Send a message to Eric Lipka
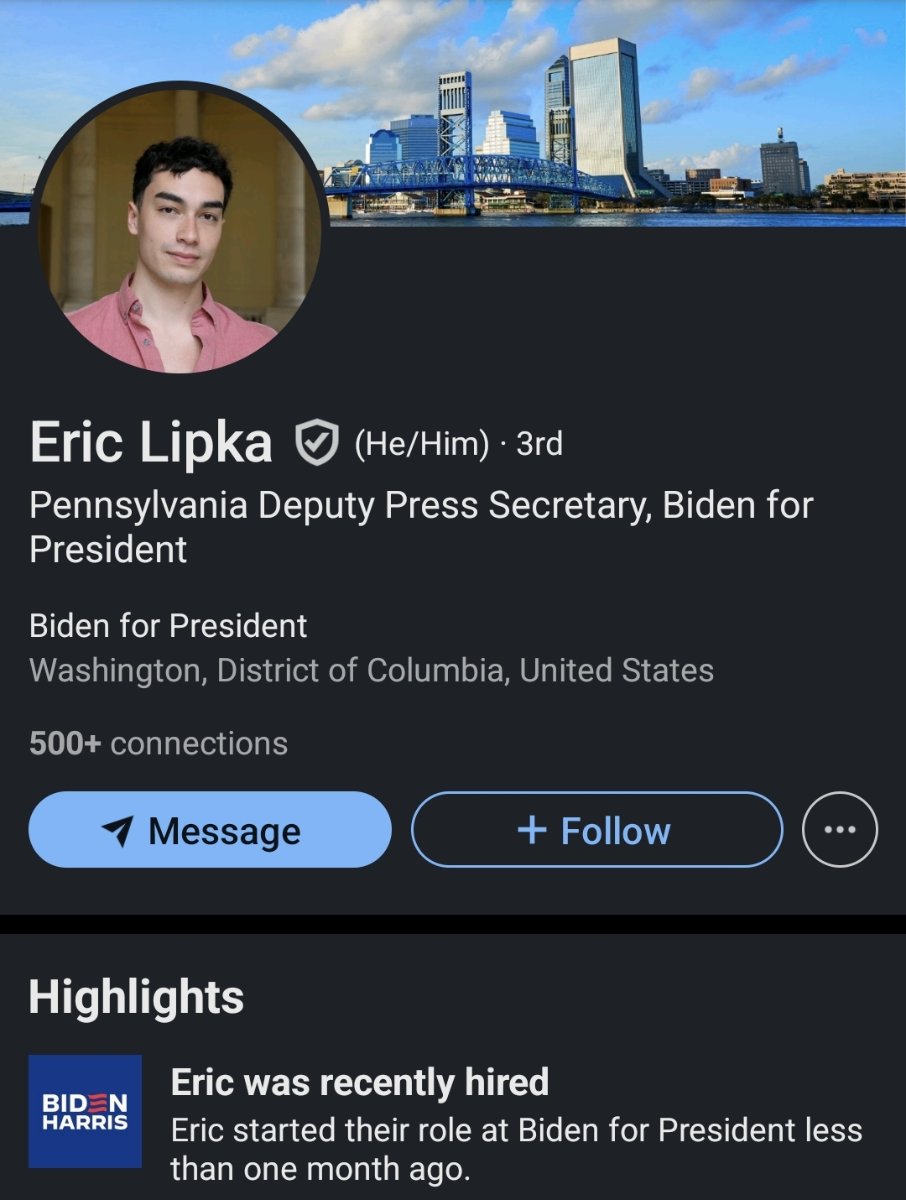The width and height of the screenshot is (906, 1200). coord(209,830)
